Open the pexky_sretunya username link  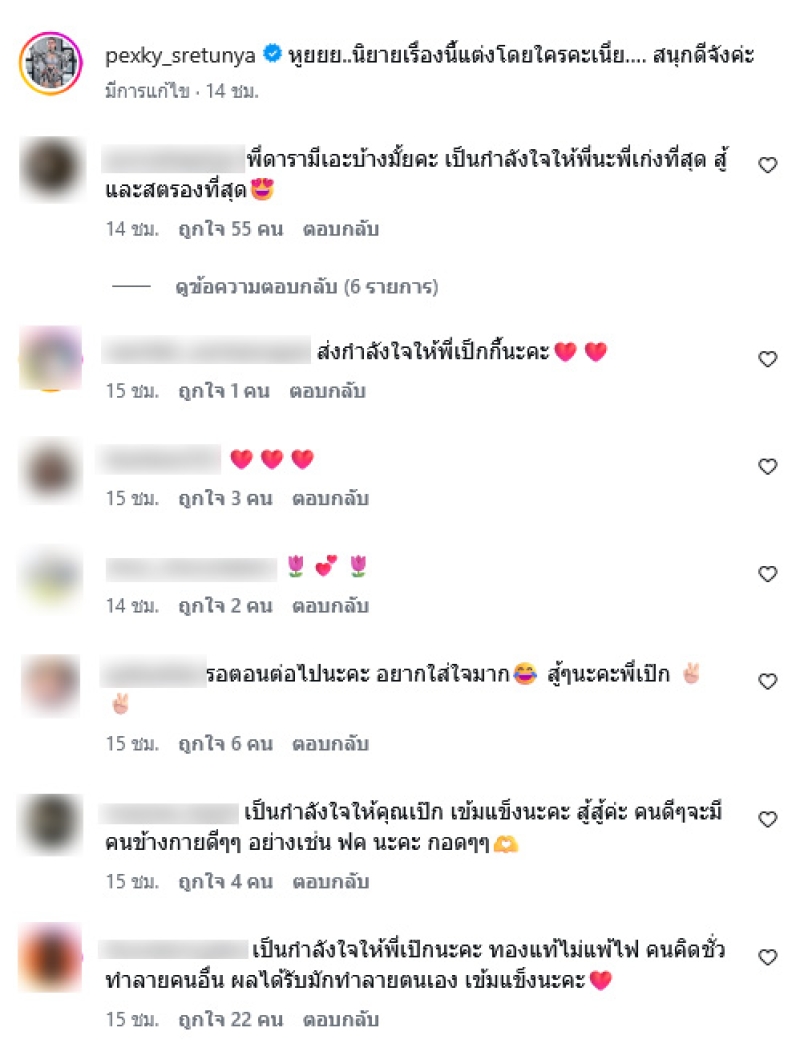(181, 56)
